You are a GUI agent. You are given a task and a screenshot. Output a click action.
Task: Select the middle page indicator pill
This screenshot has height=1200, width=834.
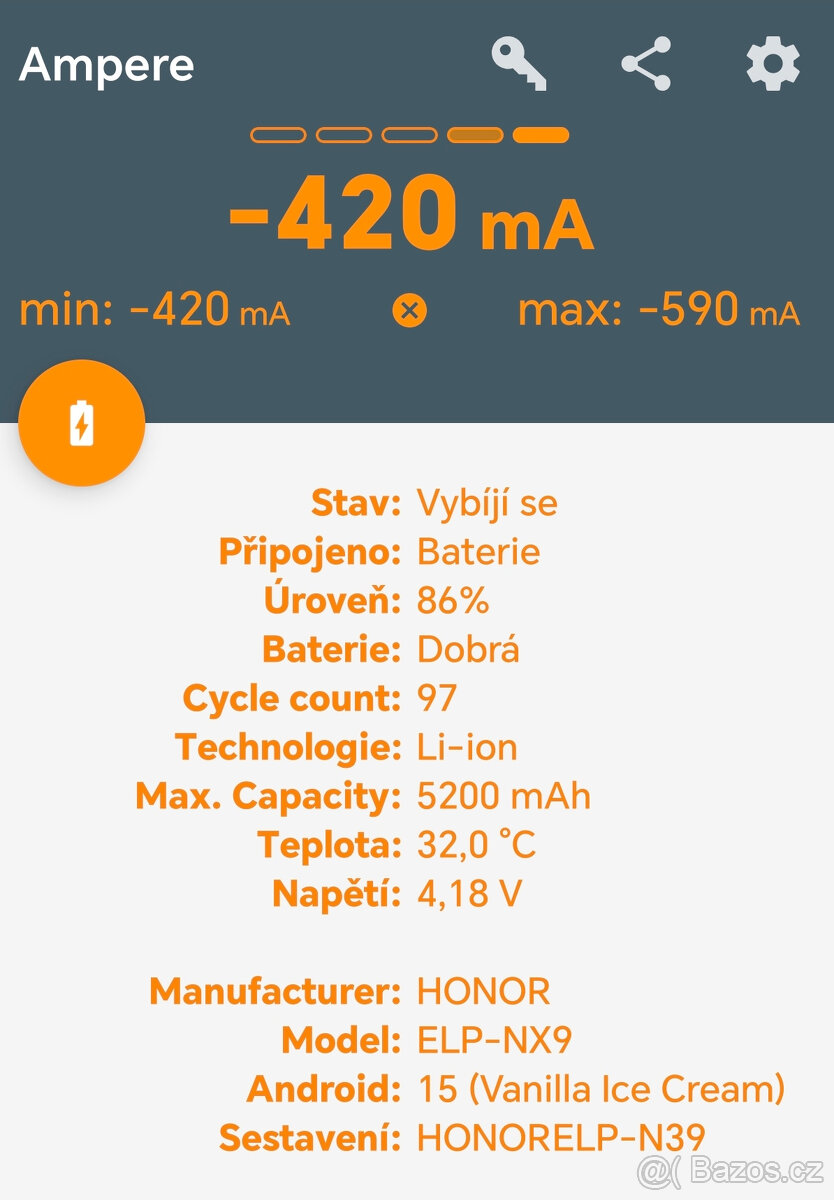coord(408,133)
